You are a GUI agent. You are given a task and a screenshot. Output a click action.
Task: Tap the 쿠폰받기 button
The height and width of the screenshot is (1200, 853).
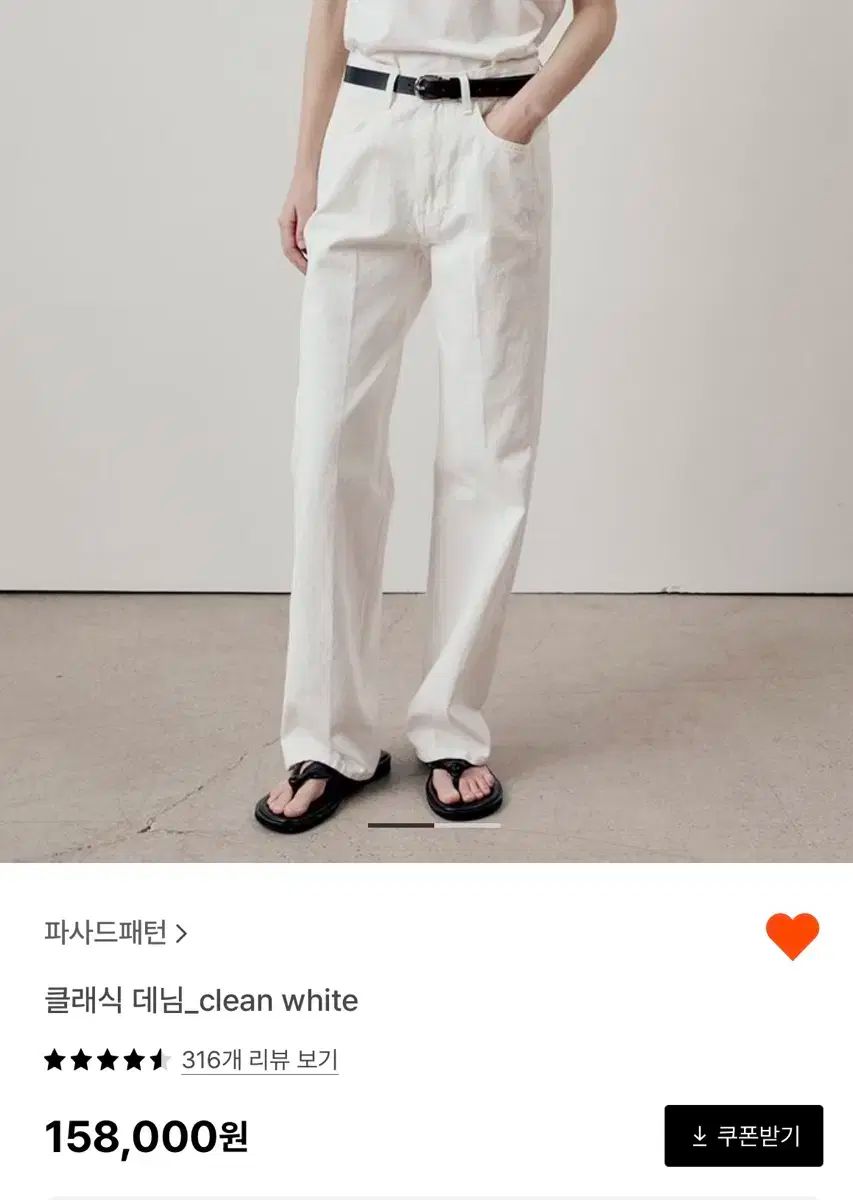tap(743, 1136)
